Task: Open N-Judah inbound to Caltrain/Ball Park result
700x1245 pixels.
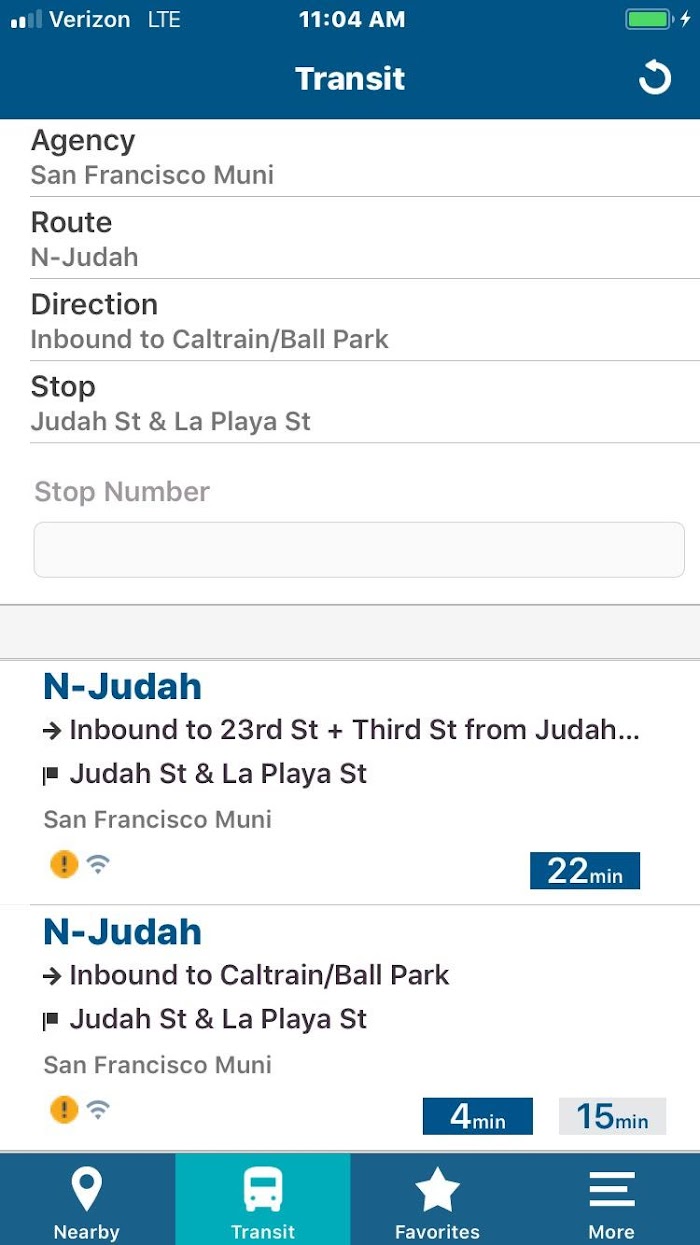Action: point(350,1028)
